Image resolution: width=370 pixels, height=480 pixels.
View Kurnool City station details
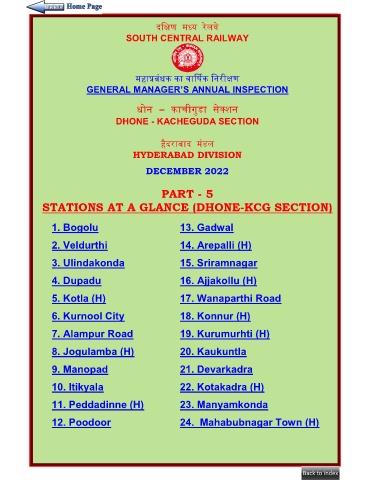point(88,316)
